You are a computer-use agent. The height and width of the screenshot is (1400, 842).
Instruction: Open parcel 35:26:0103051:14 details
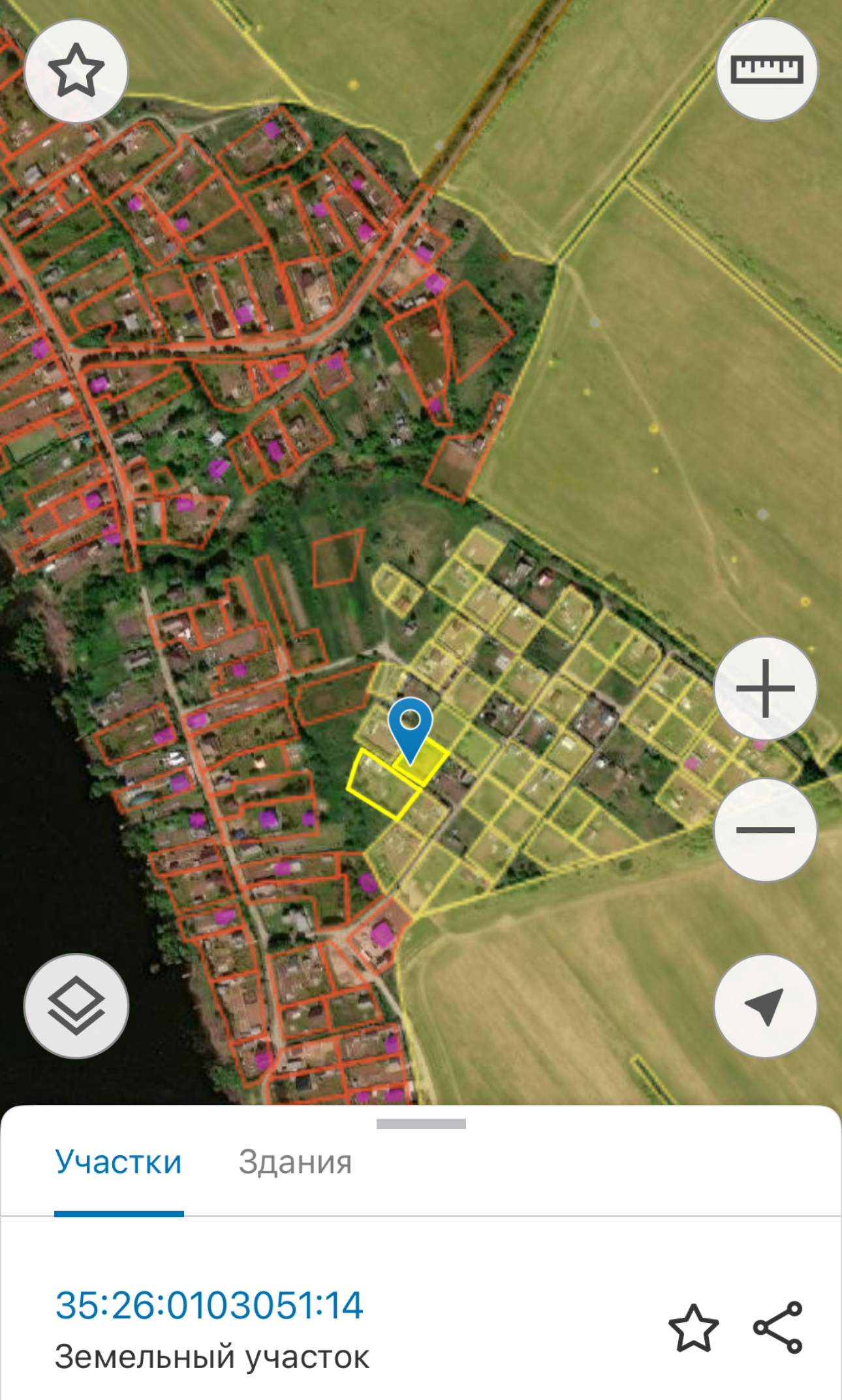(209, 1305)
